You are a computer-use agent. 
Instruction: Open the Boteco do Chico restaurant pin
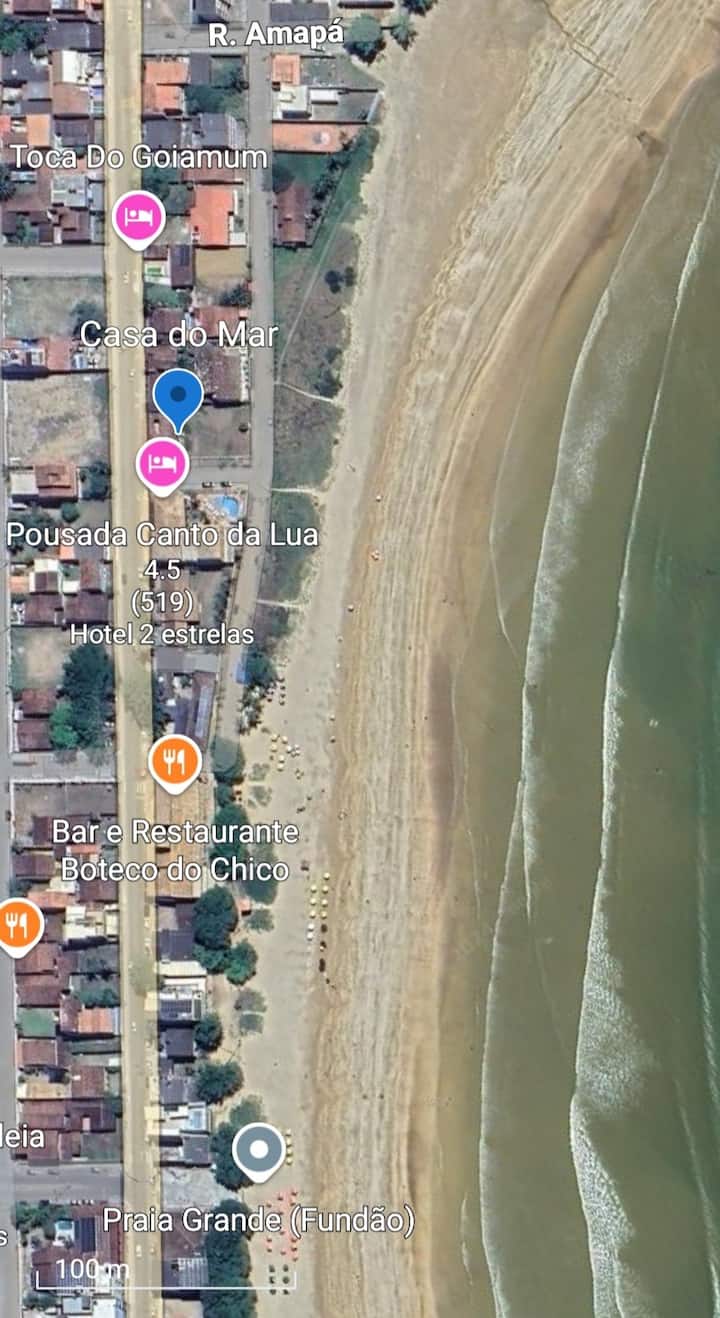(x=175, y=763)
